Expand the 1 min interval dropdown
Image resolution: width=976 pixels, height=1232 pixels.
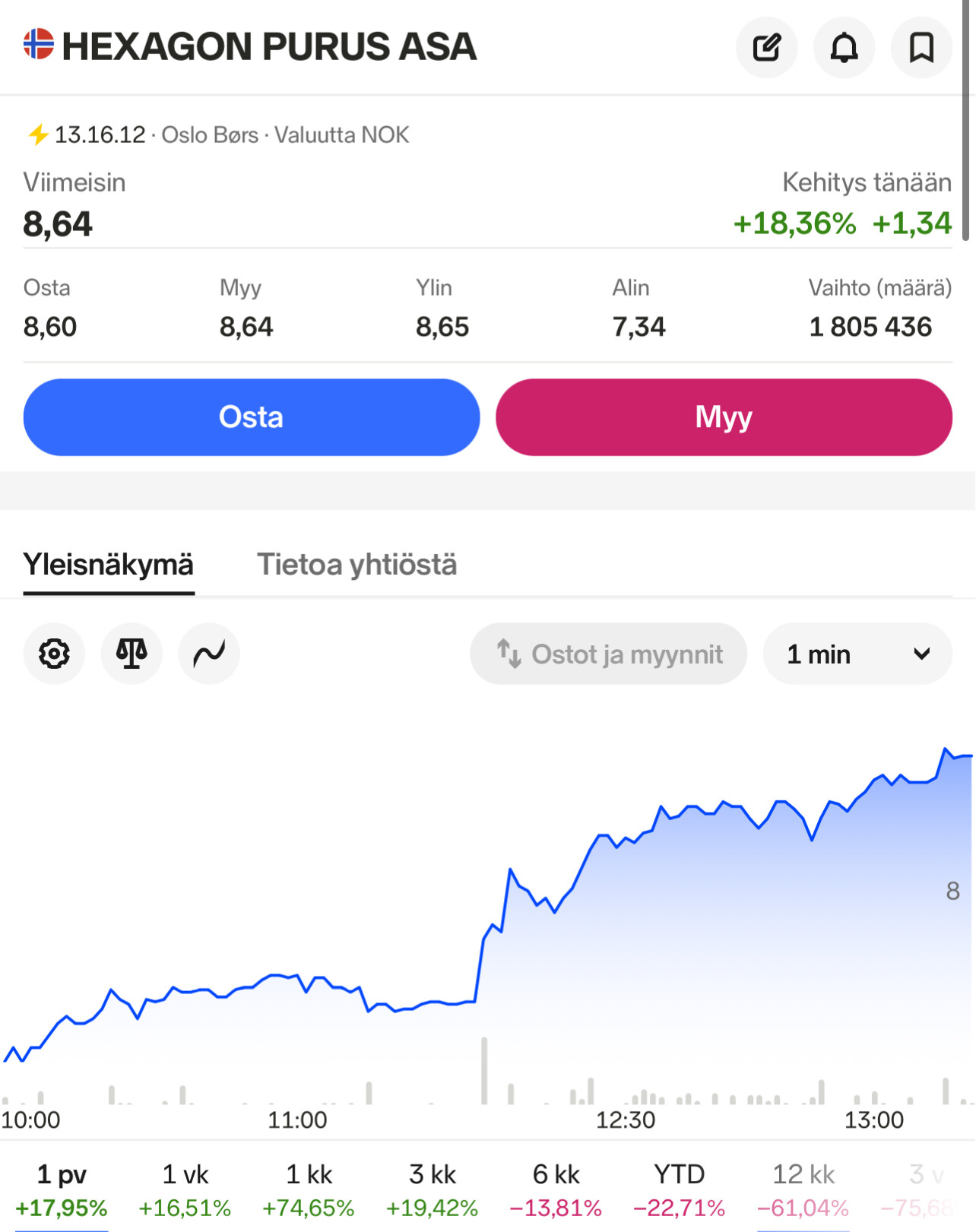857,654
